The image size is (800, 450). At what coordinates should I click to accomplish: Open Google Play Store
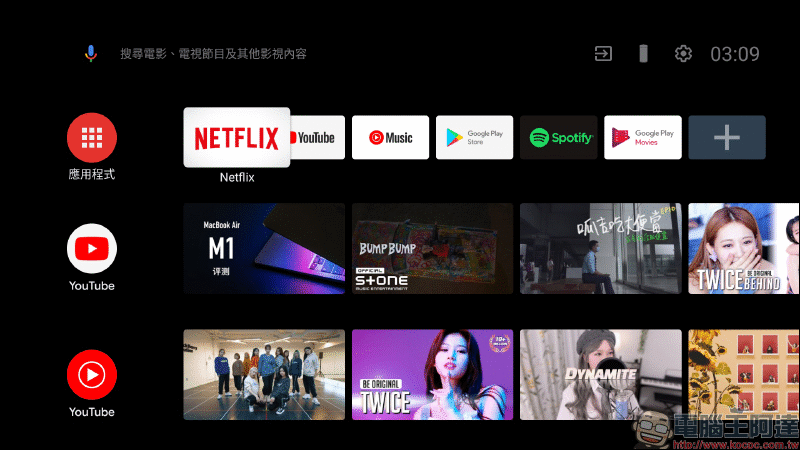[474, 138]
